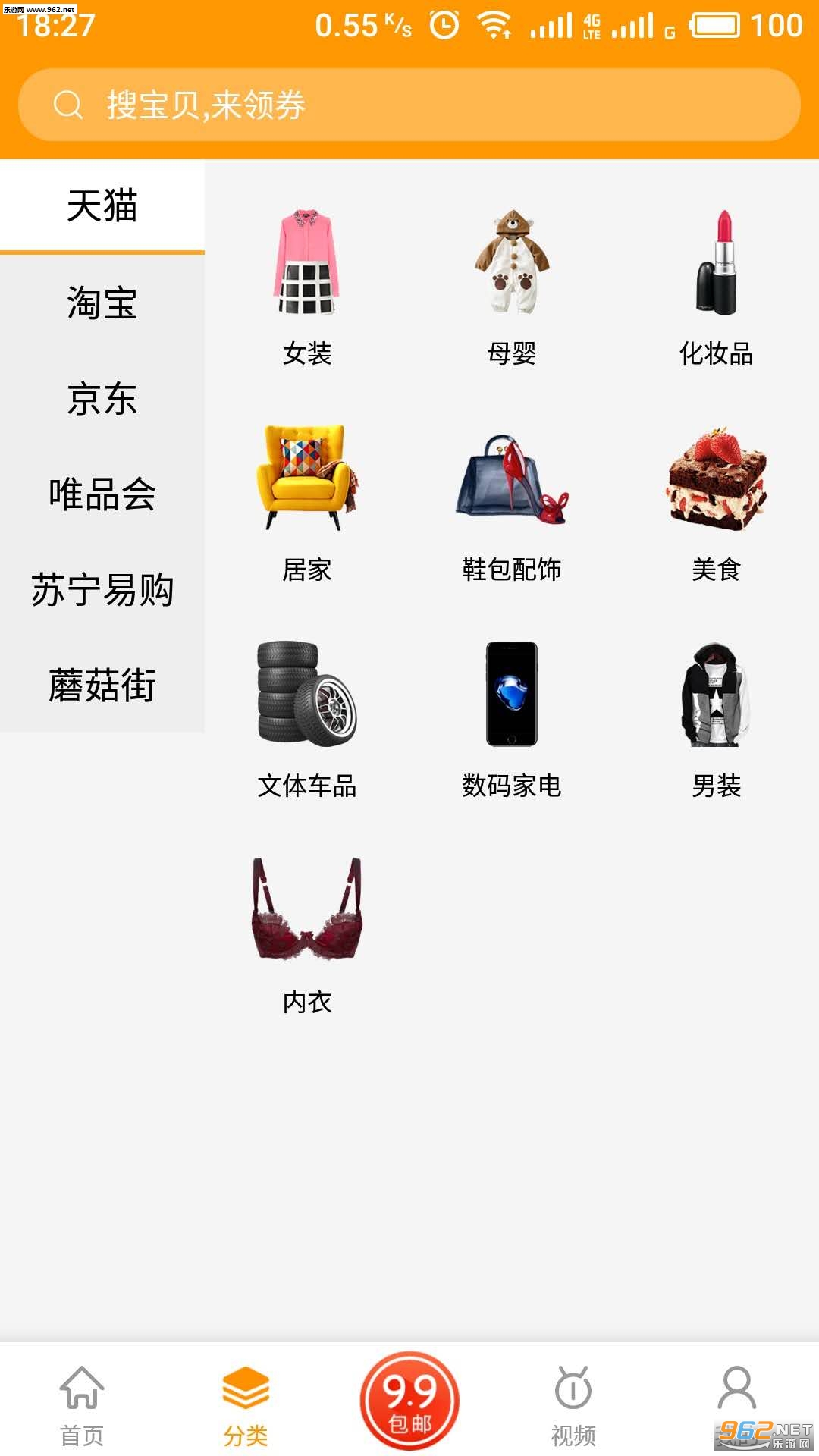
Task: Choose 苏宁易购 from the sidebar
Action: tap(102, 590)
